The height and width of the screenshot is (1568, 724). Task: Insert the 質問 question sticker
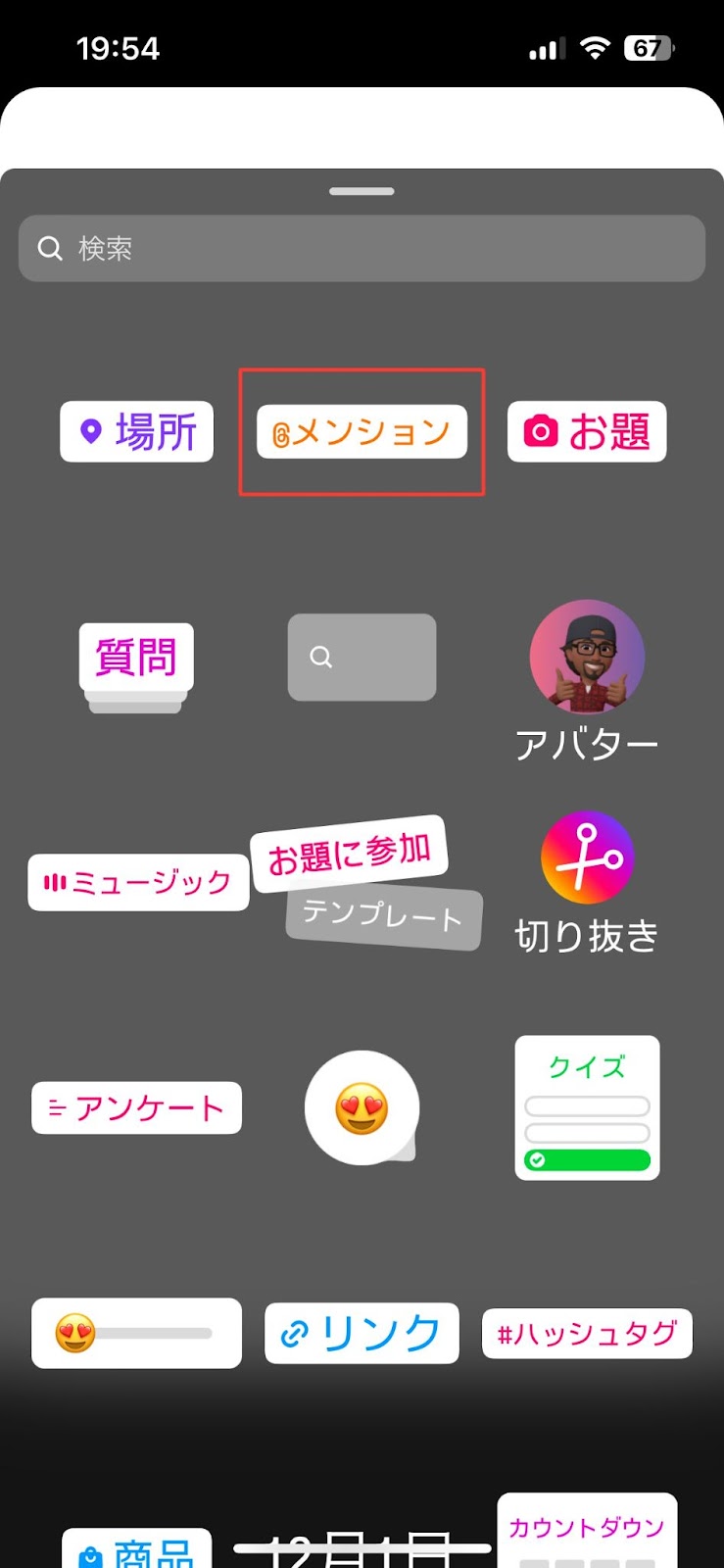click(136, 658)
